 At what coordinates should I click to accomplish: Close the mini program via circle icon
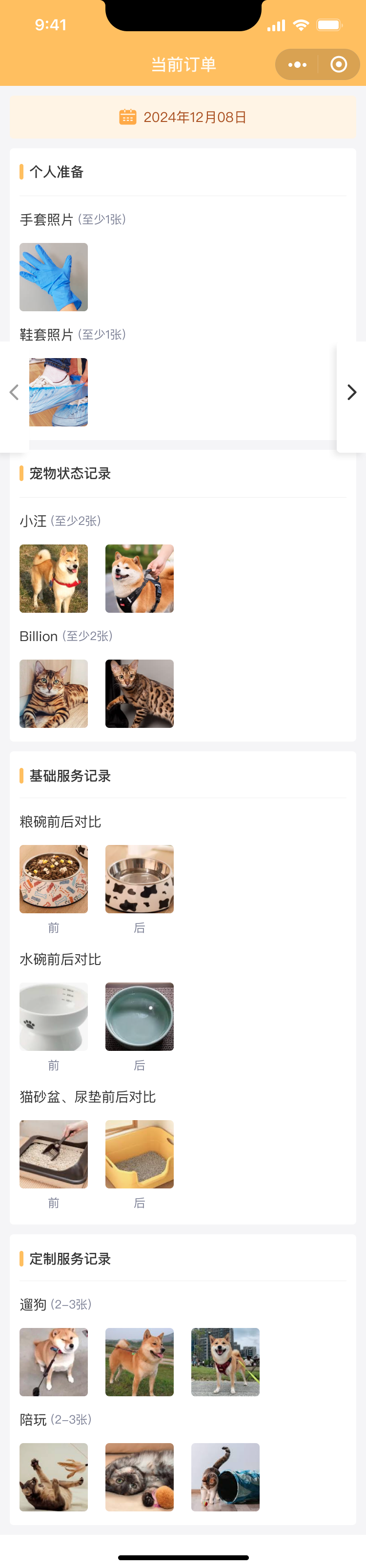(x=339, y=64)
